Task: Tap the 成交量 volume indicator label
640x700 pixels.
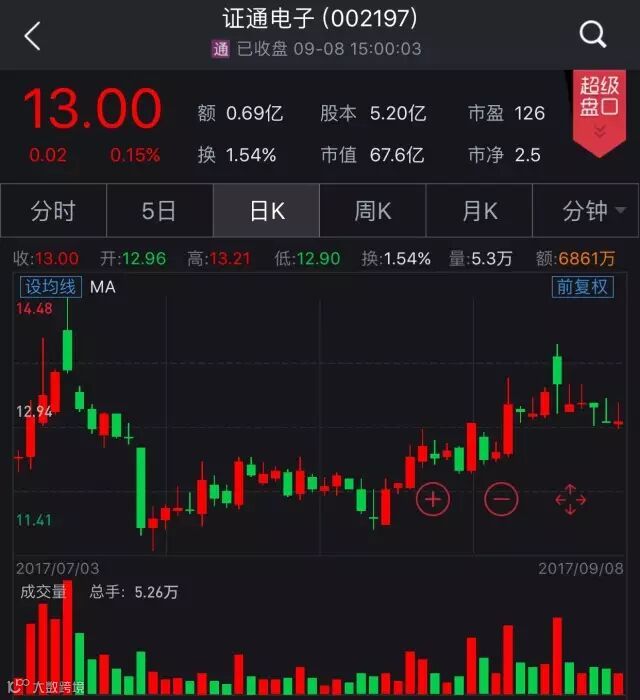Action: (43, 592)
